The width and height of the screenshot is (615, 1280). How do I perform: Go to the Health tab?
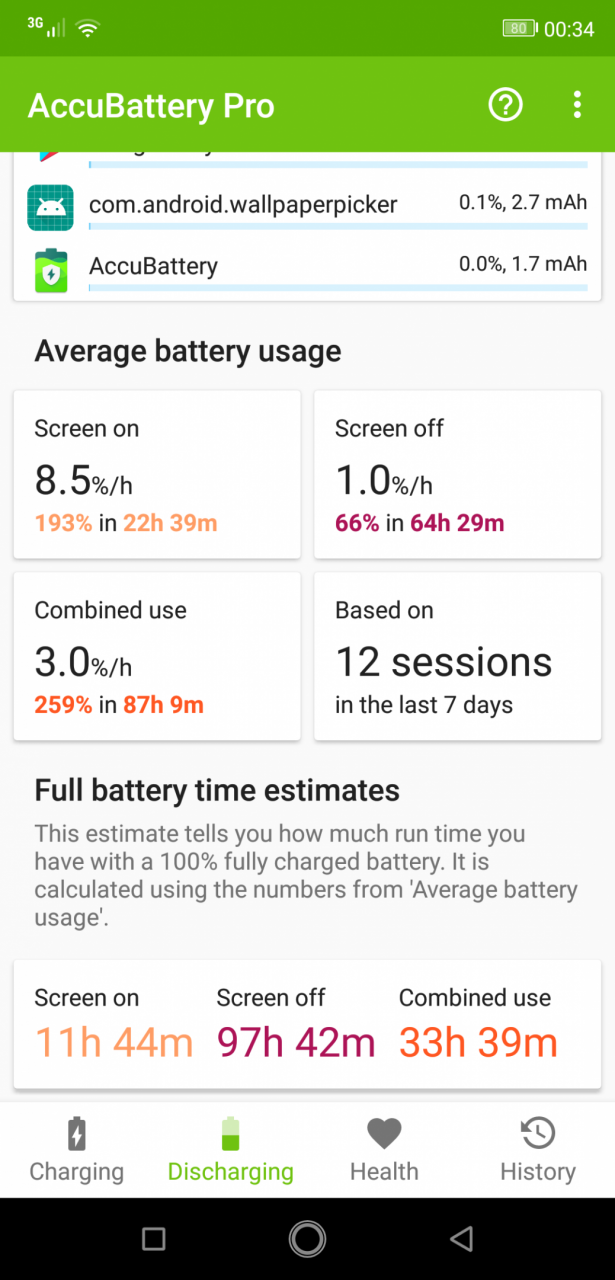tap(384, 1150)
